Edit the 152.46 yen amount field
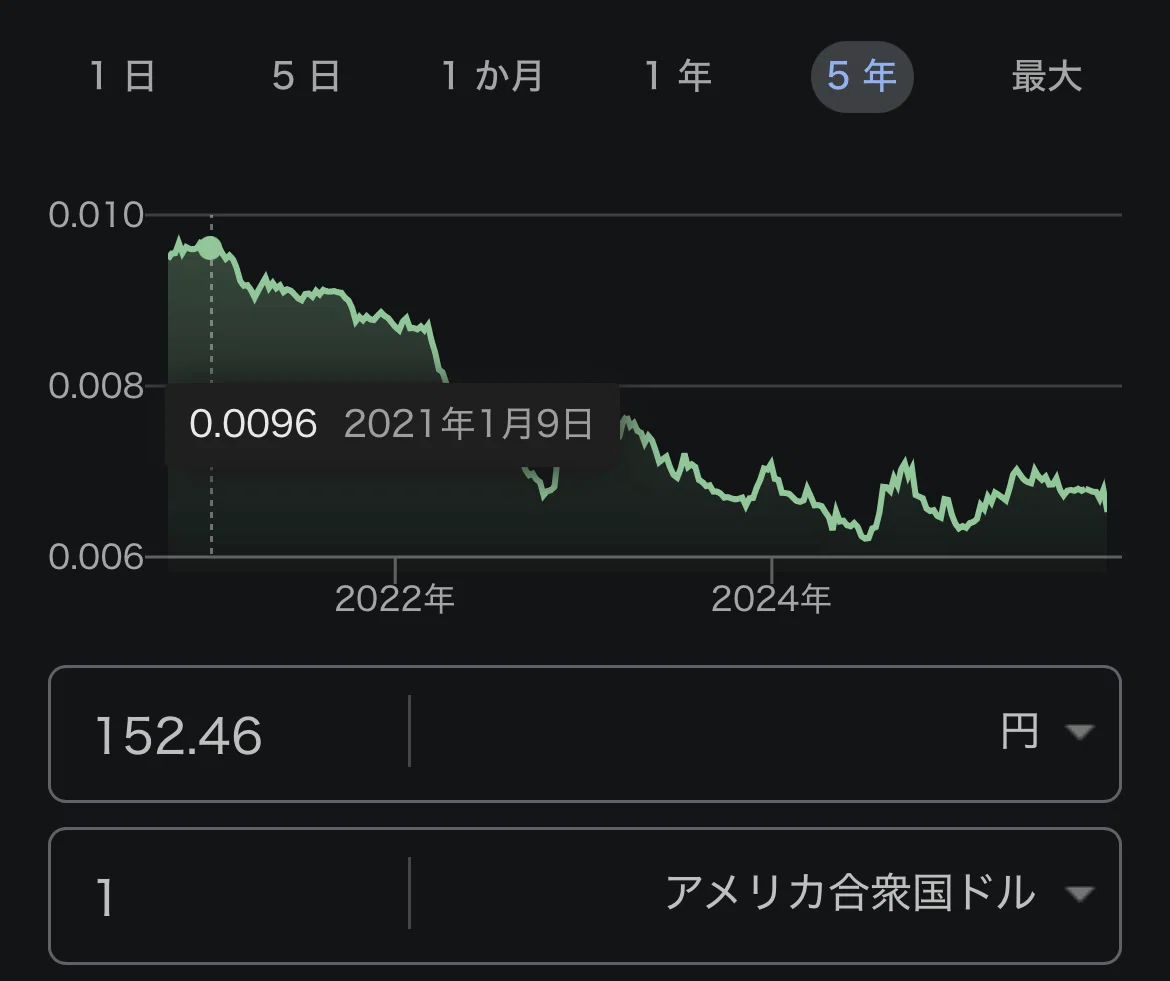Image resolution: width=1170 pixels, height=981 pixels. click(x=228, y=734)
